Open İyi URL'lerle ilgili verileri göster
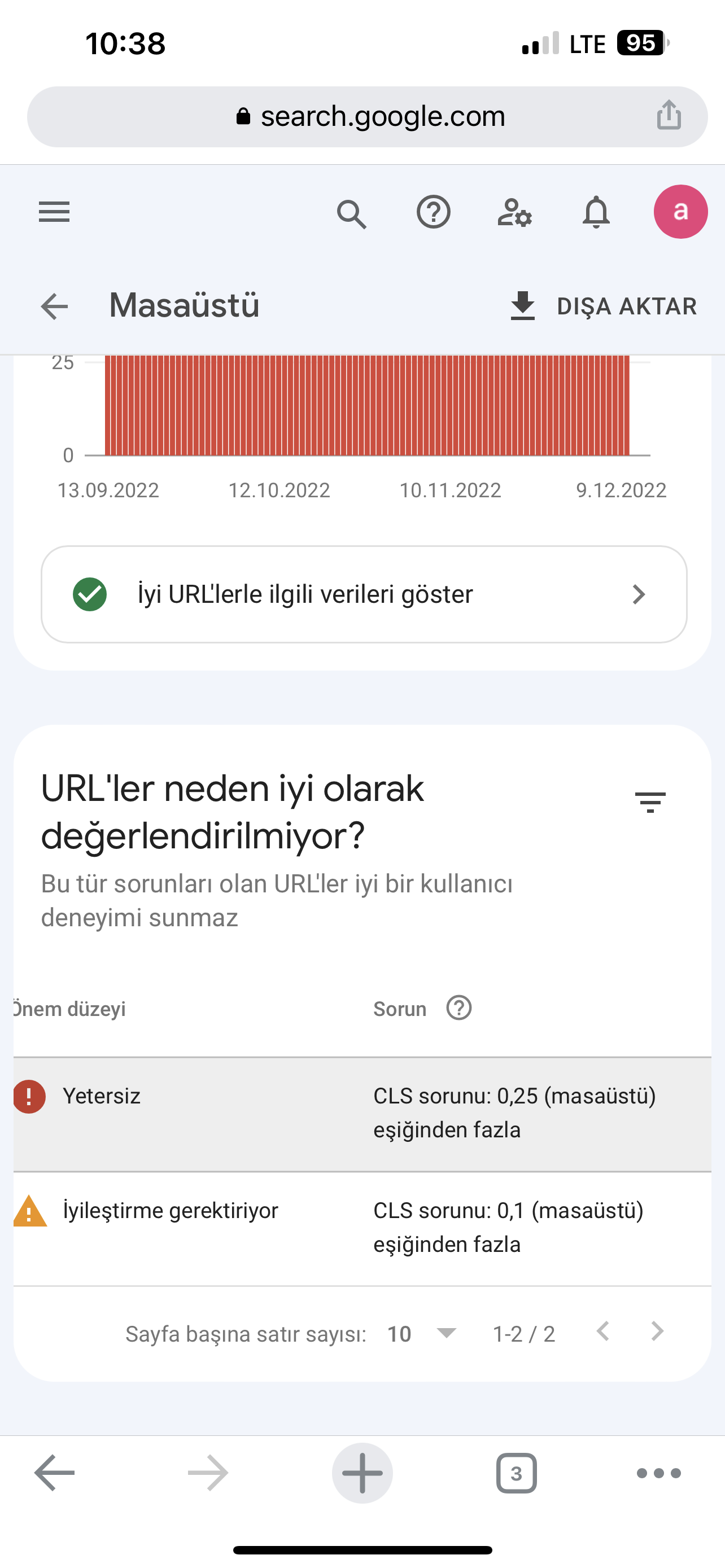This screenshot has width=725, height=1568. 364,594
